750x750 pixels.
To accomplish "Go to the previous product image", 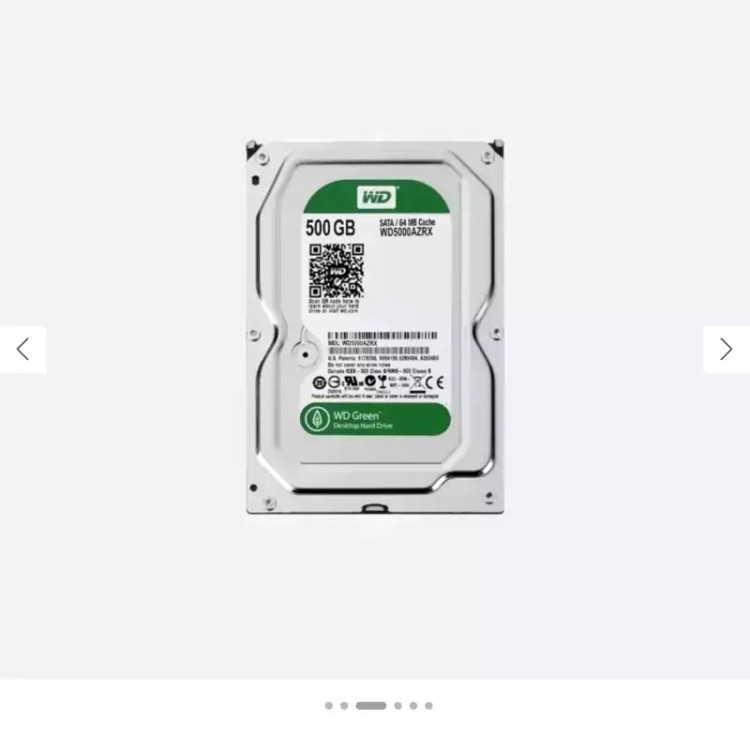I will click(x=22, y=349).
